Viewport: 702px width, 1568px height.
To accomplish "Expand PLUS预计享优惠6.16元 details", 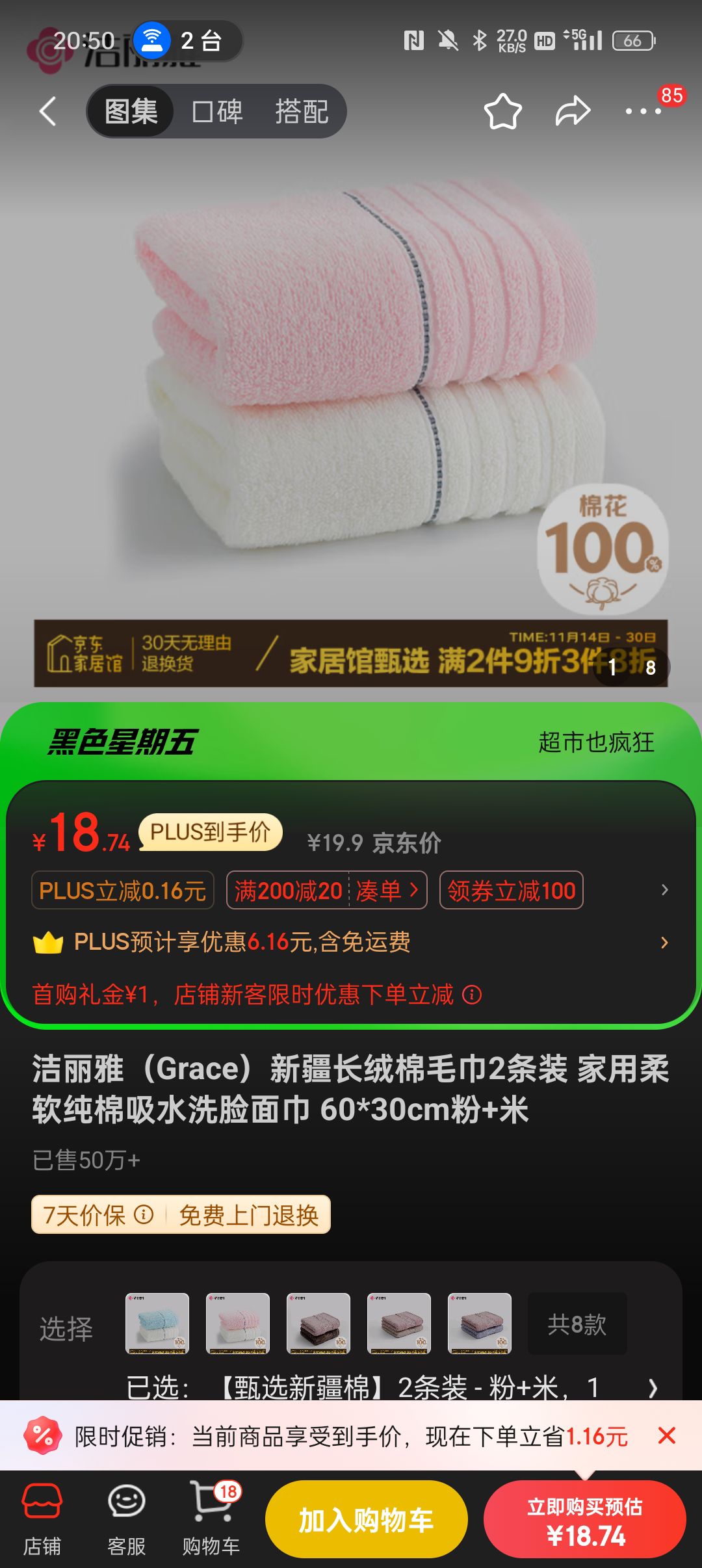I will 351,942.
